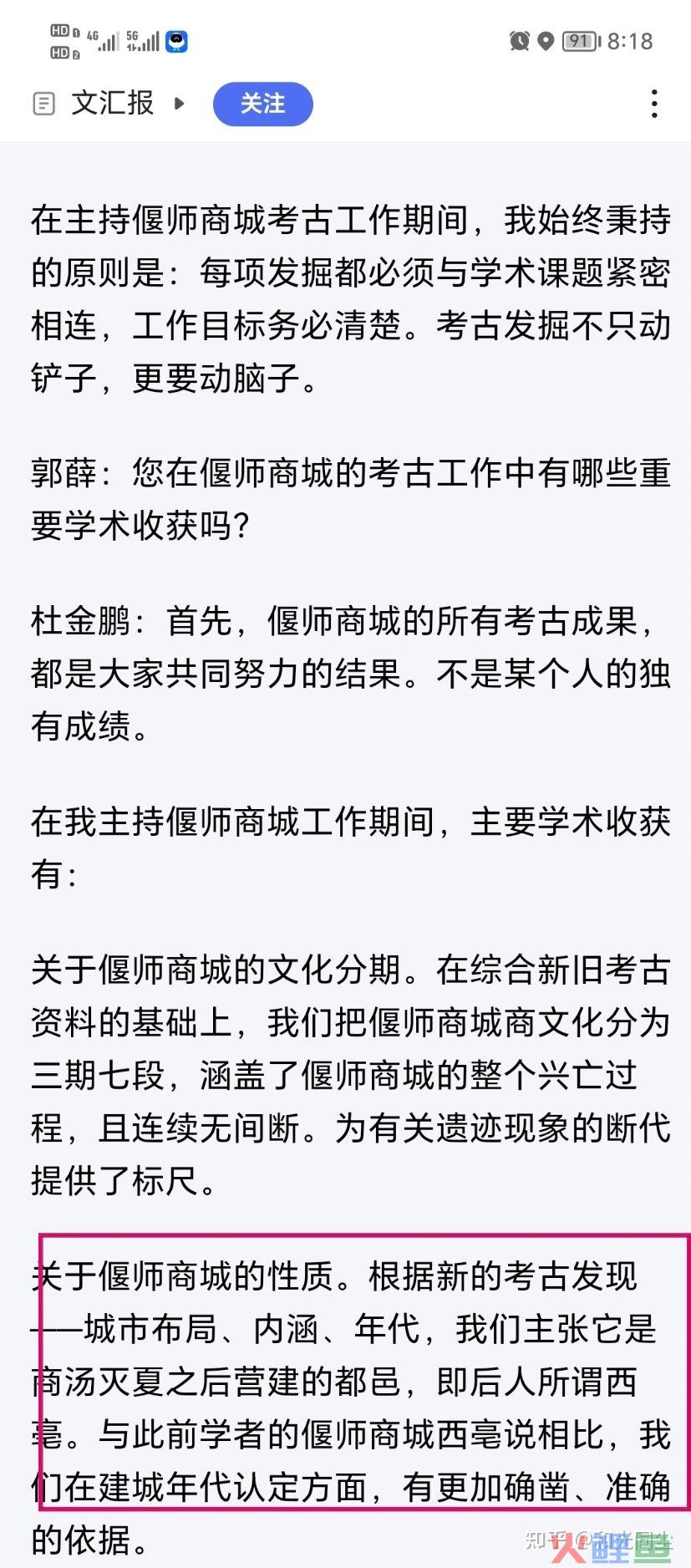This screenshot has width=691, height=1568.
Task: Follow the 文汇报 account
Action: pyautogui.click(x=262, y=104)
